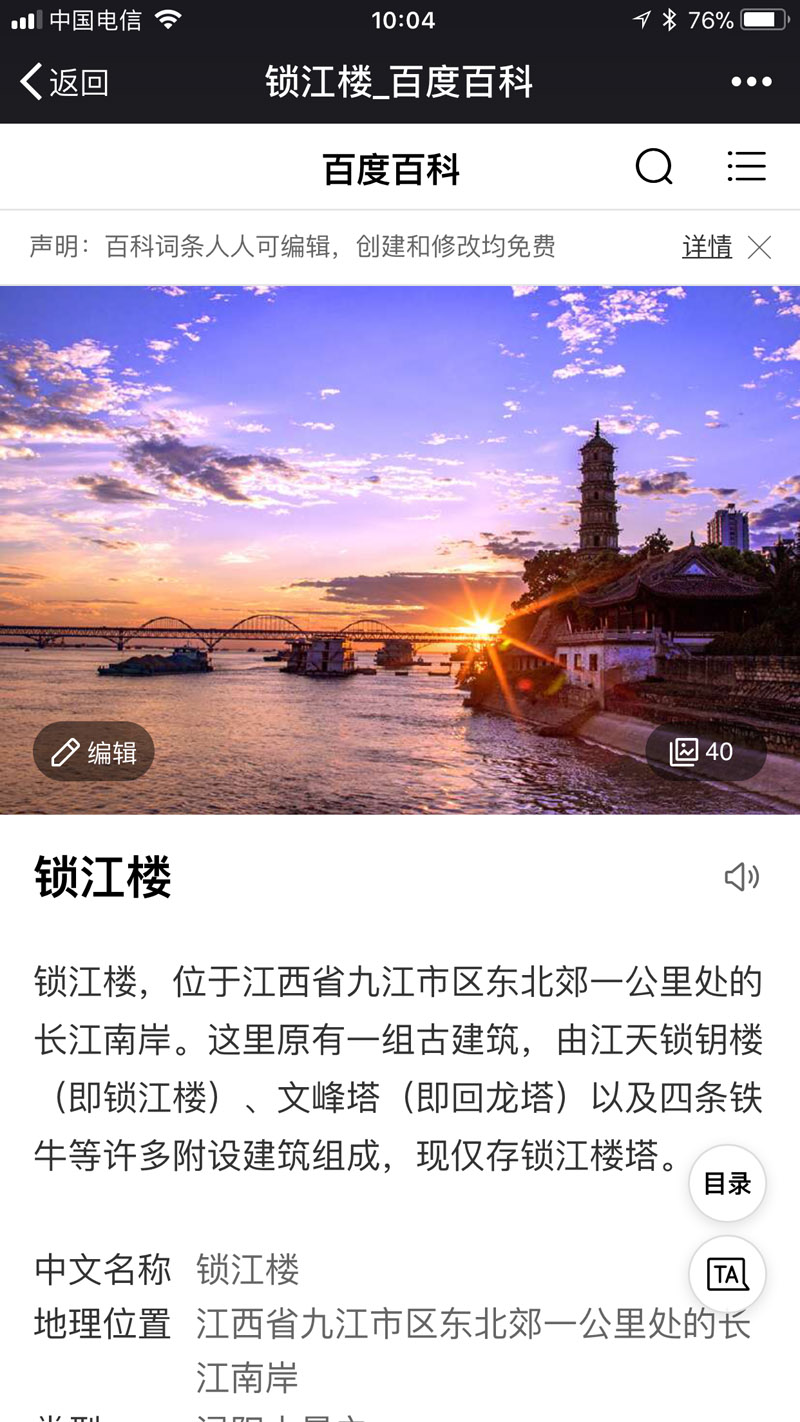The width and height of the screenshot is (800, 1422).
Task: Tap the 编辑 button to edit entry
Action: click(94, 752)
